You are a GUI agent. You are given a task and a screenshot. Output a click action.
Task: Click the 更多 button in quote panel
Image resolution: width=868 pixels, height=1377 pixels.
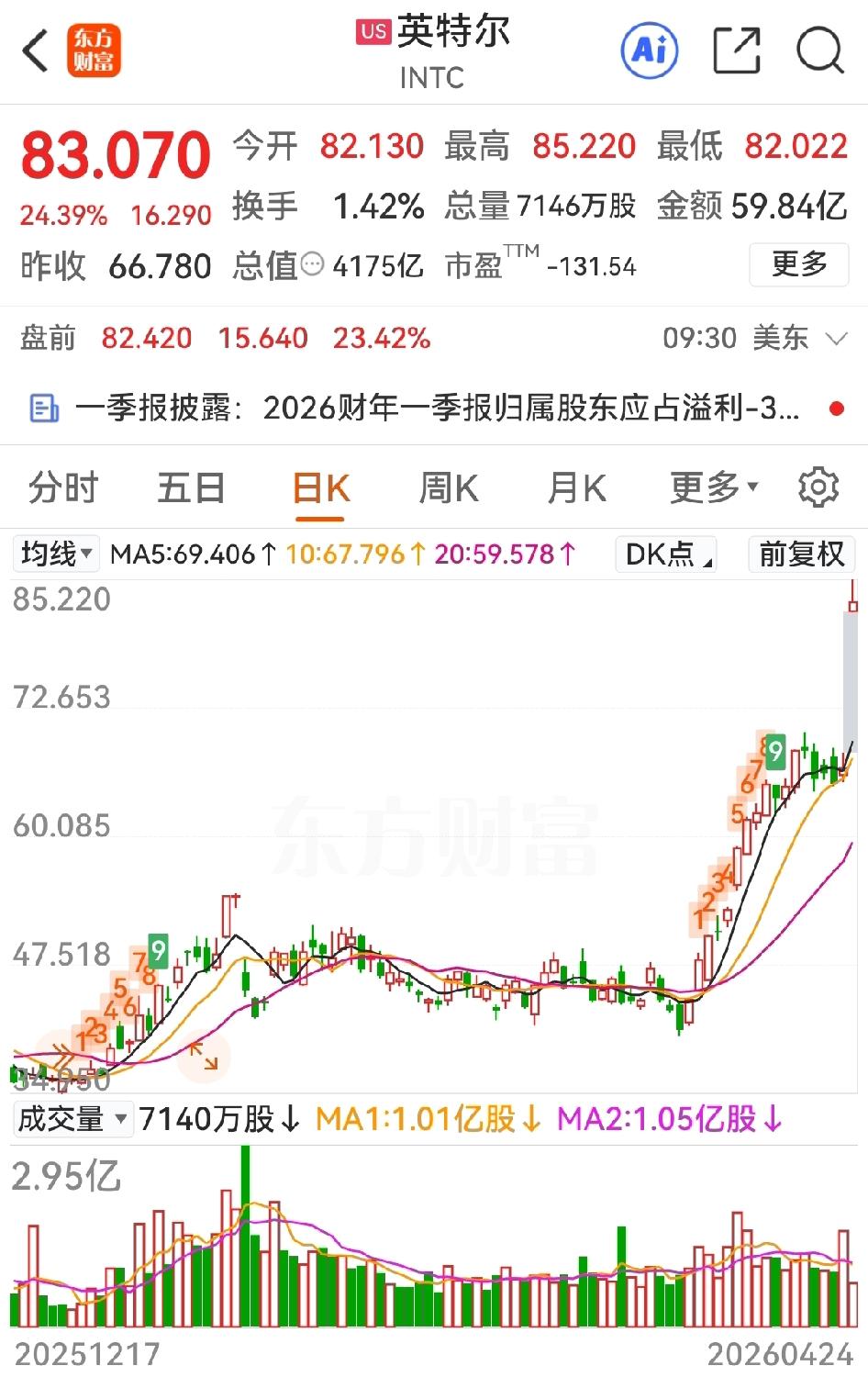pyautogui.click(x=798, y=265)
